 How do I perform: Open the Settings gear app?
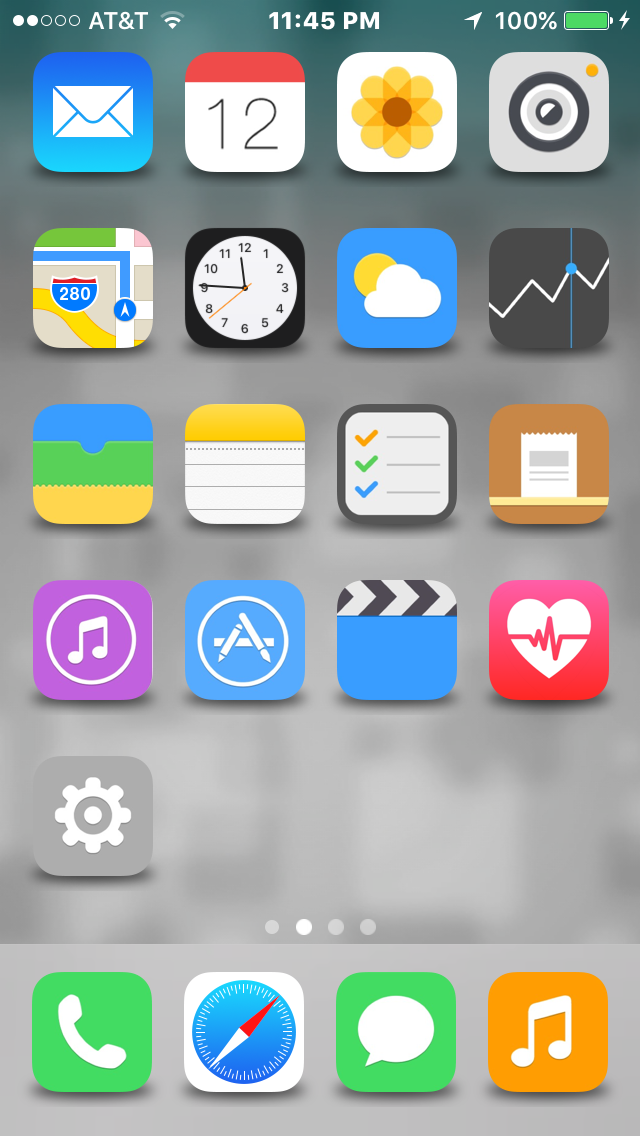pos(93,816)
